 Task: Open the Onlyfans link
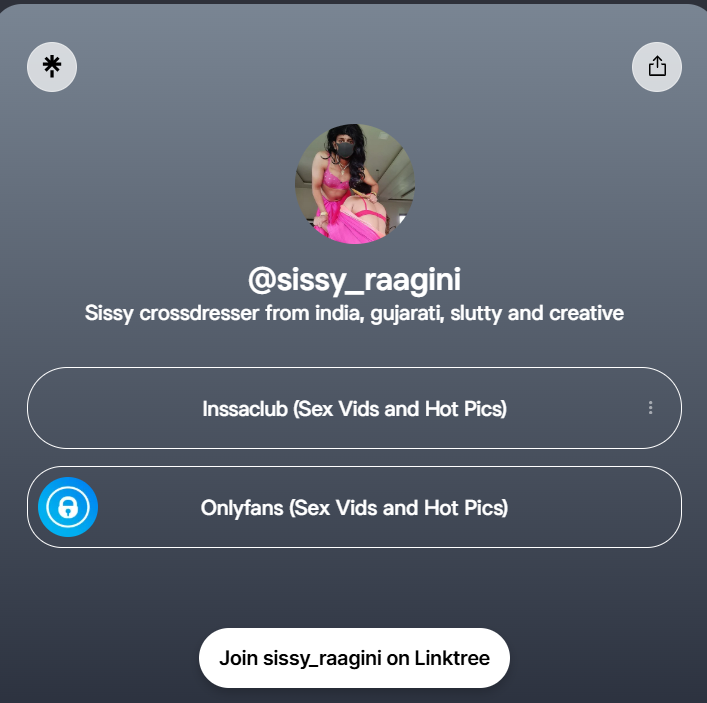(354, 507)
